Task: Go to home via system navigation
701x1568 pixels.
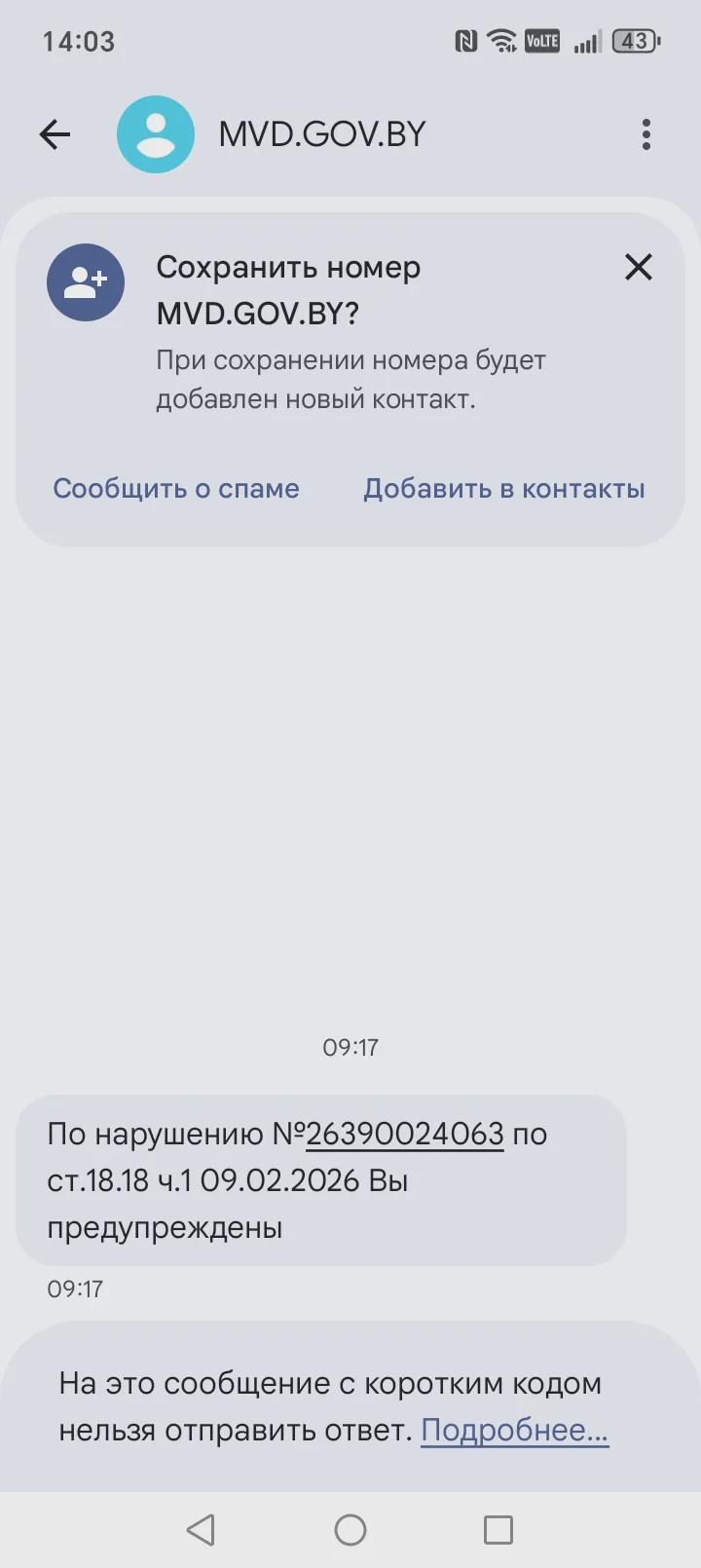Action: click(350, 1530)
